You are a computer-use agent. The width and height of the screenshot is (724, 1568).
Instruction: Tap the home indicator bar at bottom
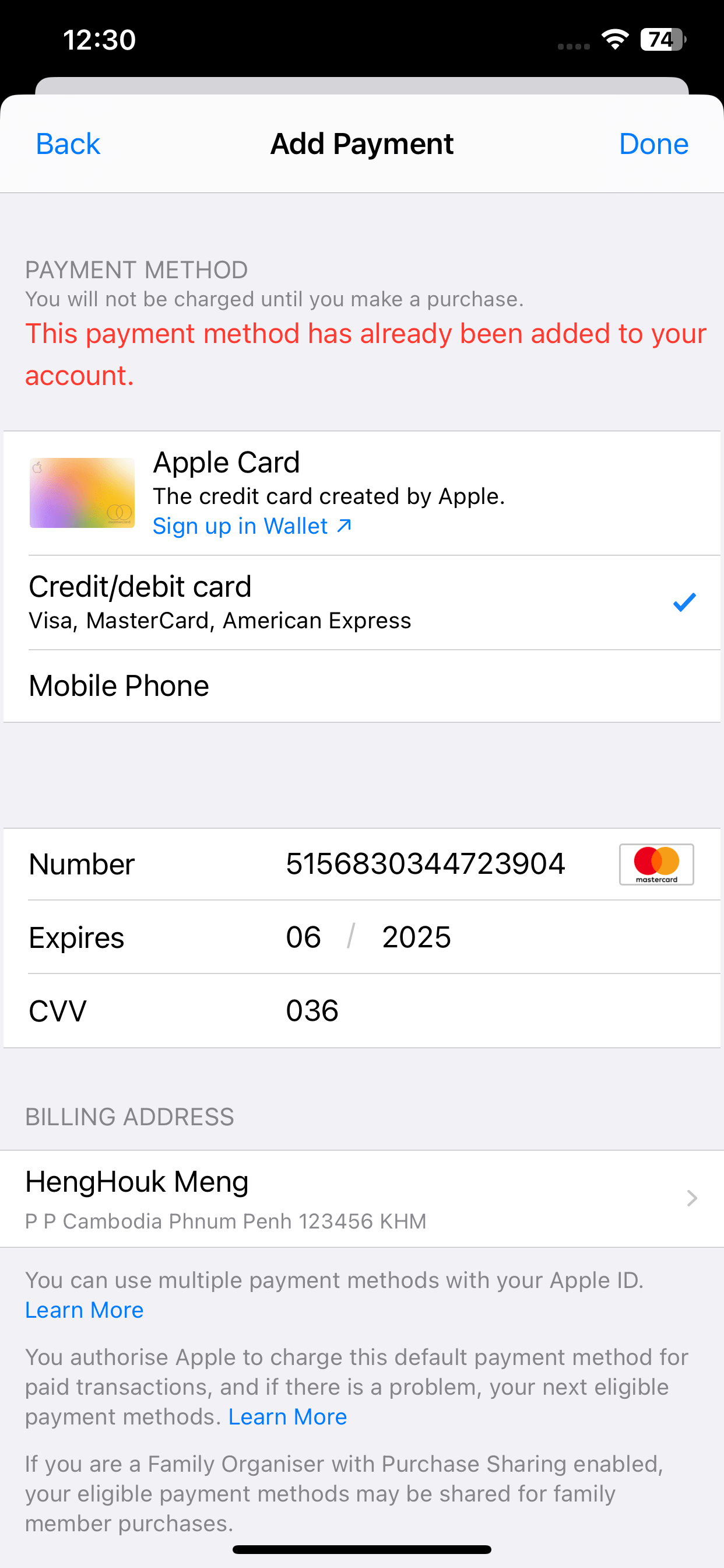point(362,1548)
